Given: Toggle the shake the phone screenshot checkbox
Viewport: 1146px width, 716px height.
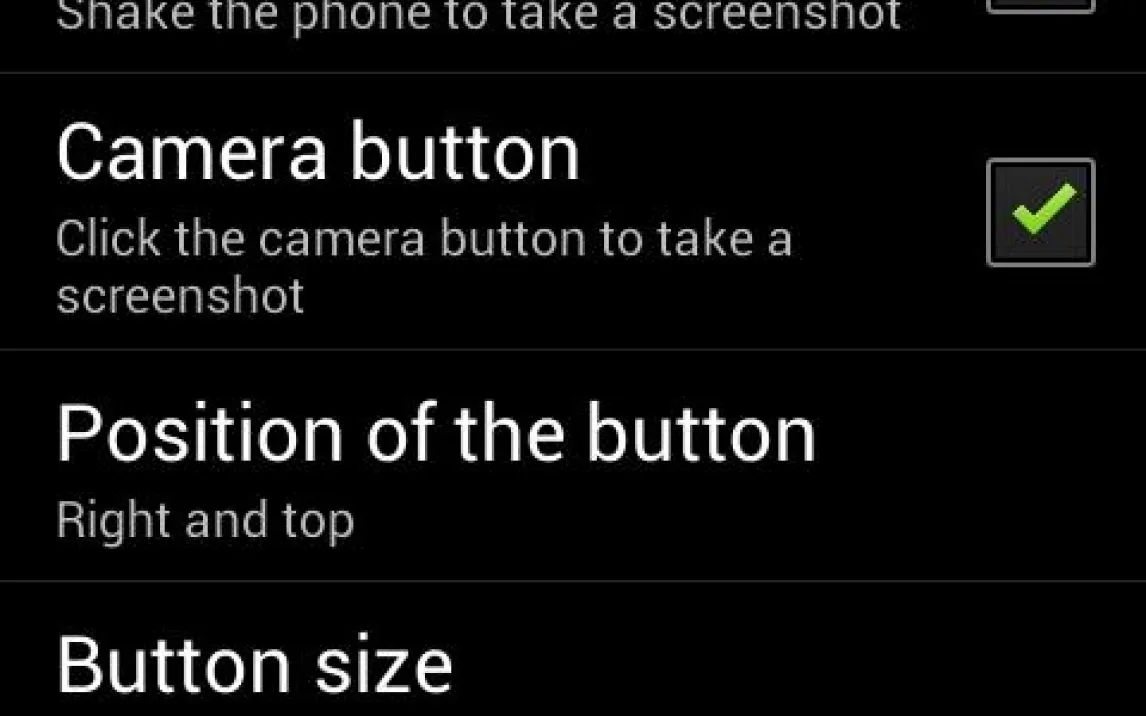Looking at the screenshot, I should [1040, 6].
